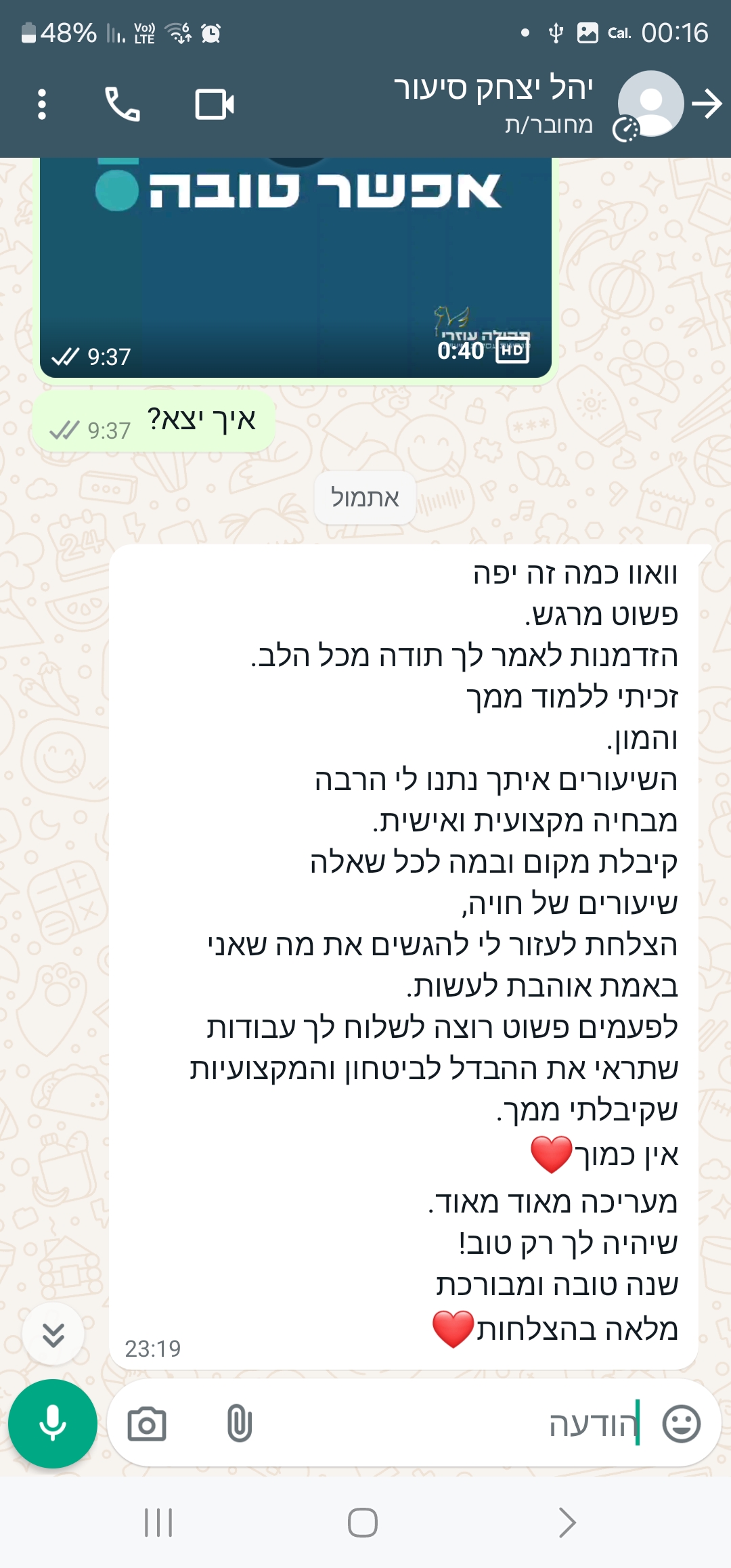Attach a file with the paperclip icon
The height and width of the screenshot is (1568, 731).
pyautogui.click(x=239, y=1424)
